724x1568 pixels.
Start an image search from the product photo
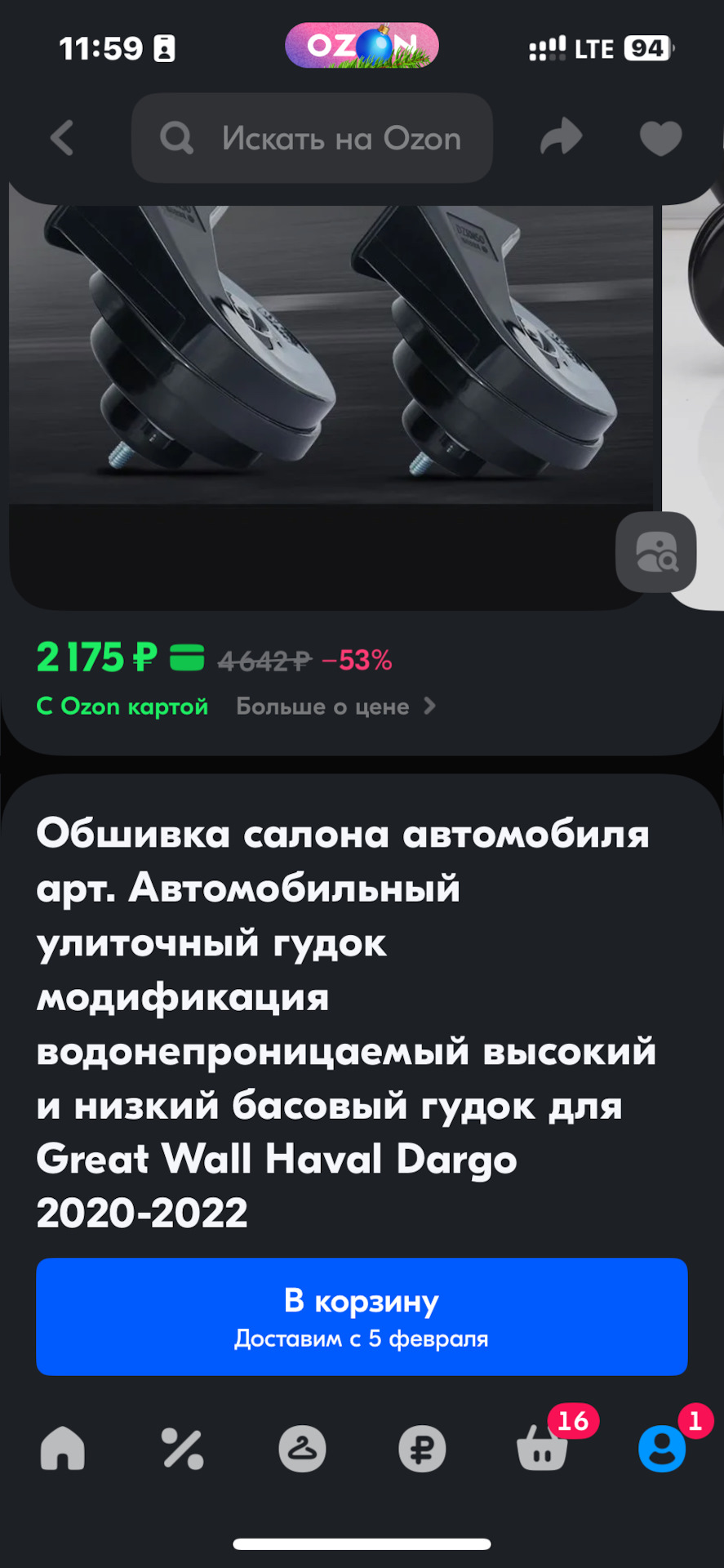[655, 551]
